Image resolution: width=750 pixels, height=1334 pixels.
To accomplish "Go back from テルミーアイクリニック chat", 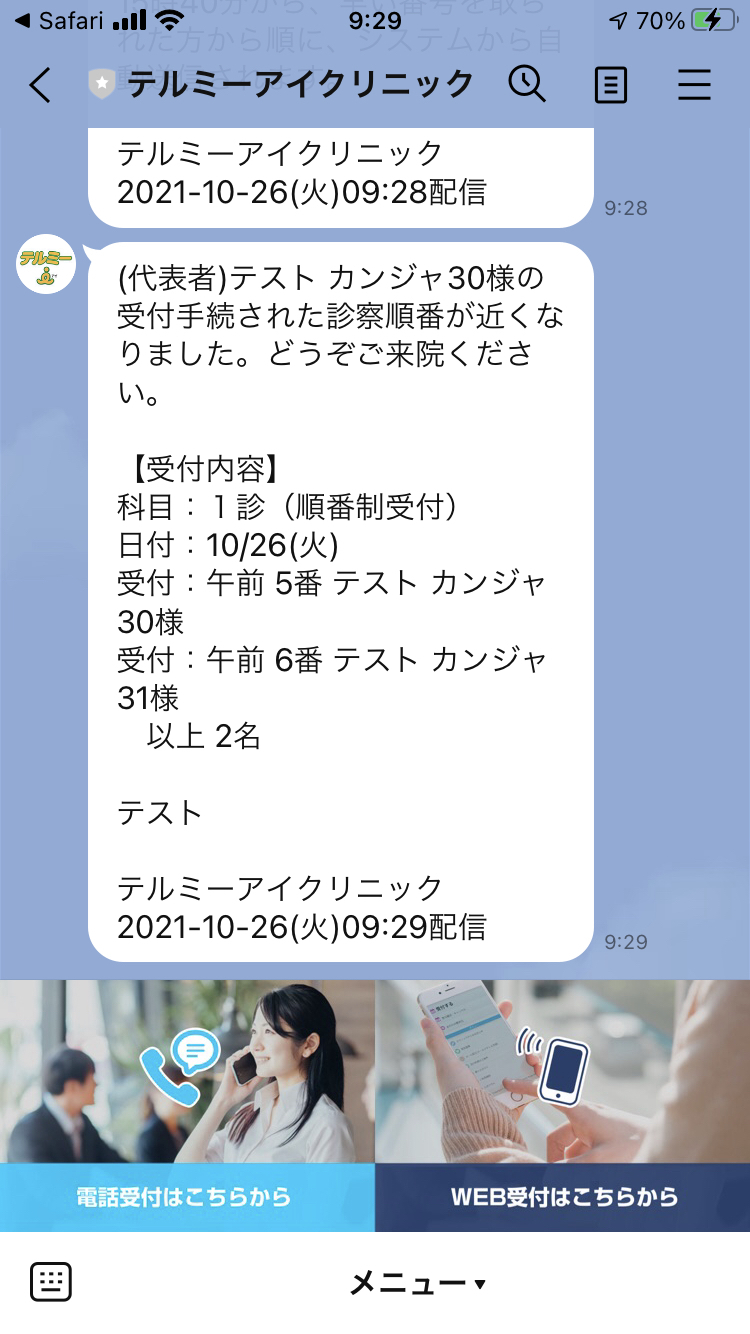I will click(40, 86).
